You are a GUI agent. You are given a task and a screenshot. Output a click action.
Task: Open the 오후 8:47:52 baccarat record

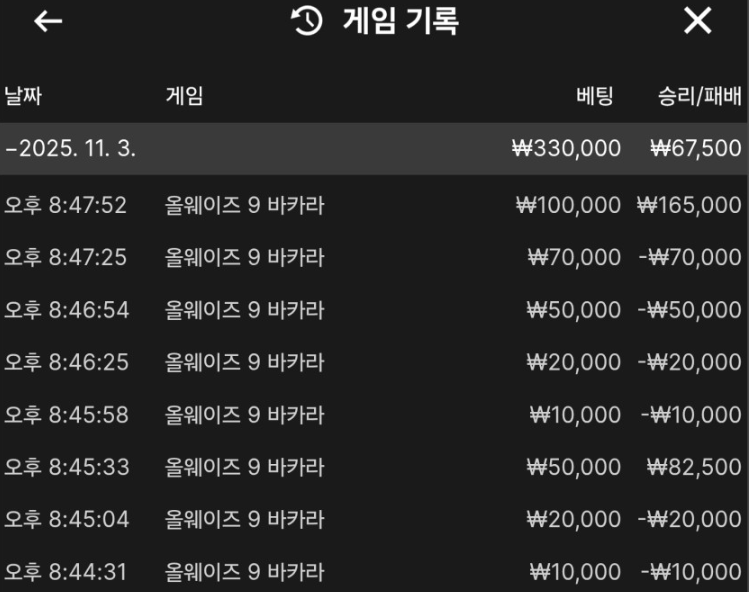click(372, 206)
